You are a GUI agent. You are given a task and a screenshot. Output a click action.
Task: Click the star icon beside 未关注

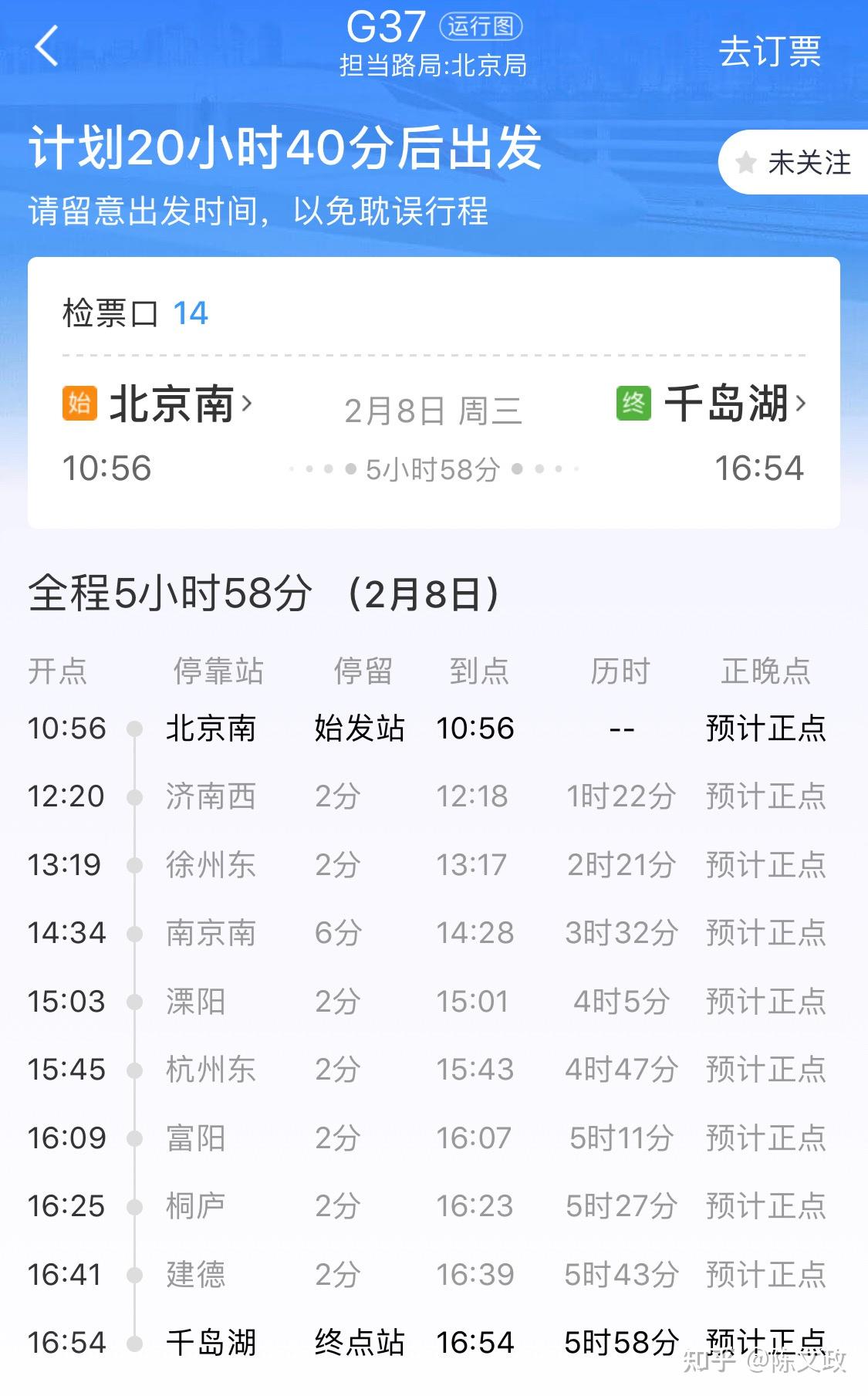coord(745,162)
